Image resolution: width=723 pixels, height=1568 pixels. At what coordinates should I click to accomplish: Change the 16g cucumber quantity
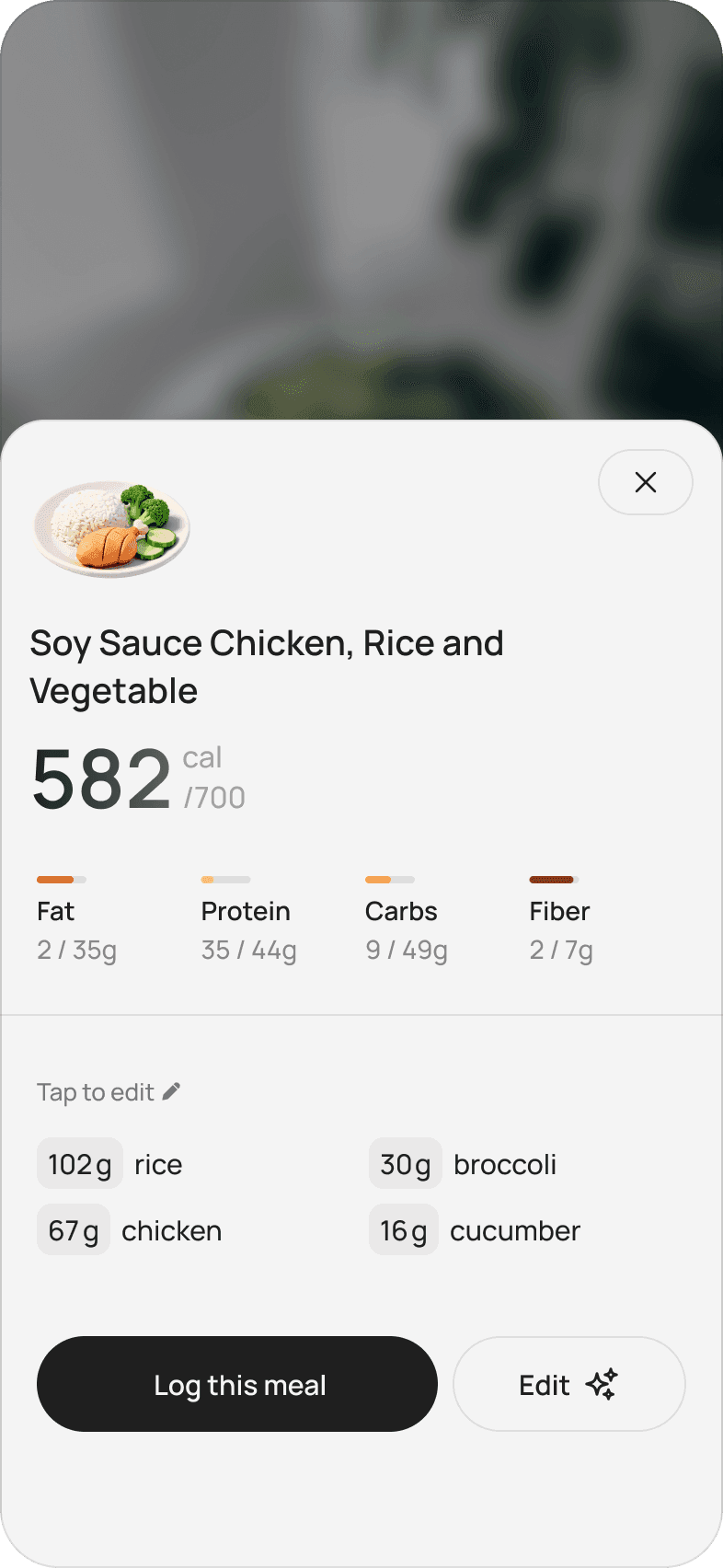404,1230
